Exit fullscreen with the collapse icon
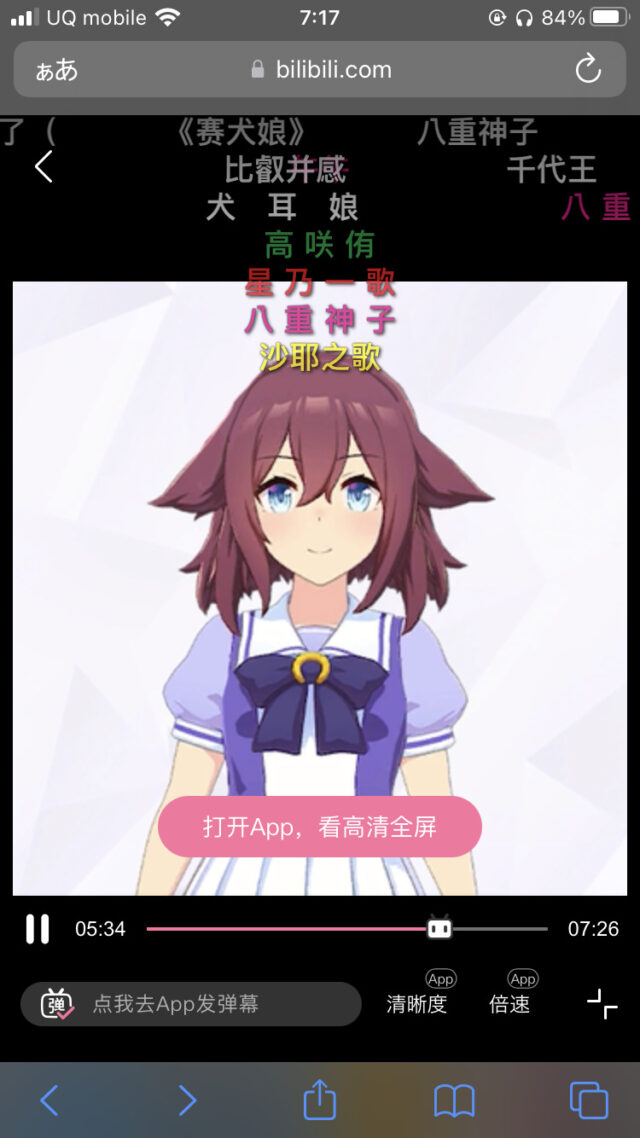Image resolution: width=640 pixels, height=1138 pixels. pyautogui.click(x=602, y=1004)
